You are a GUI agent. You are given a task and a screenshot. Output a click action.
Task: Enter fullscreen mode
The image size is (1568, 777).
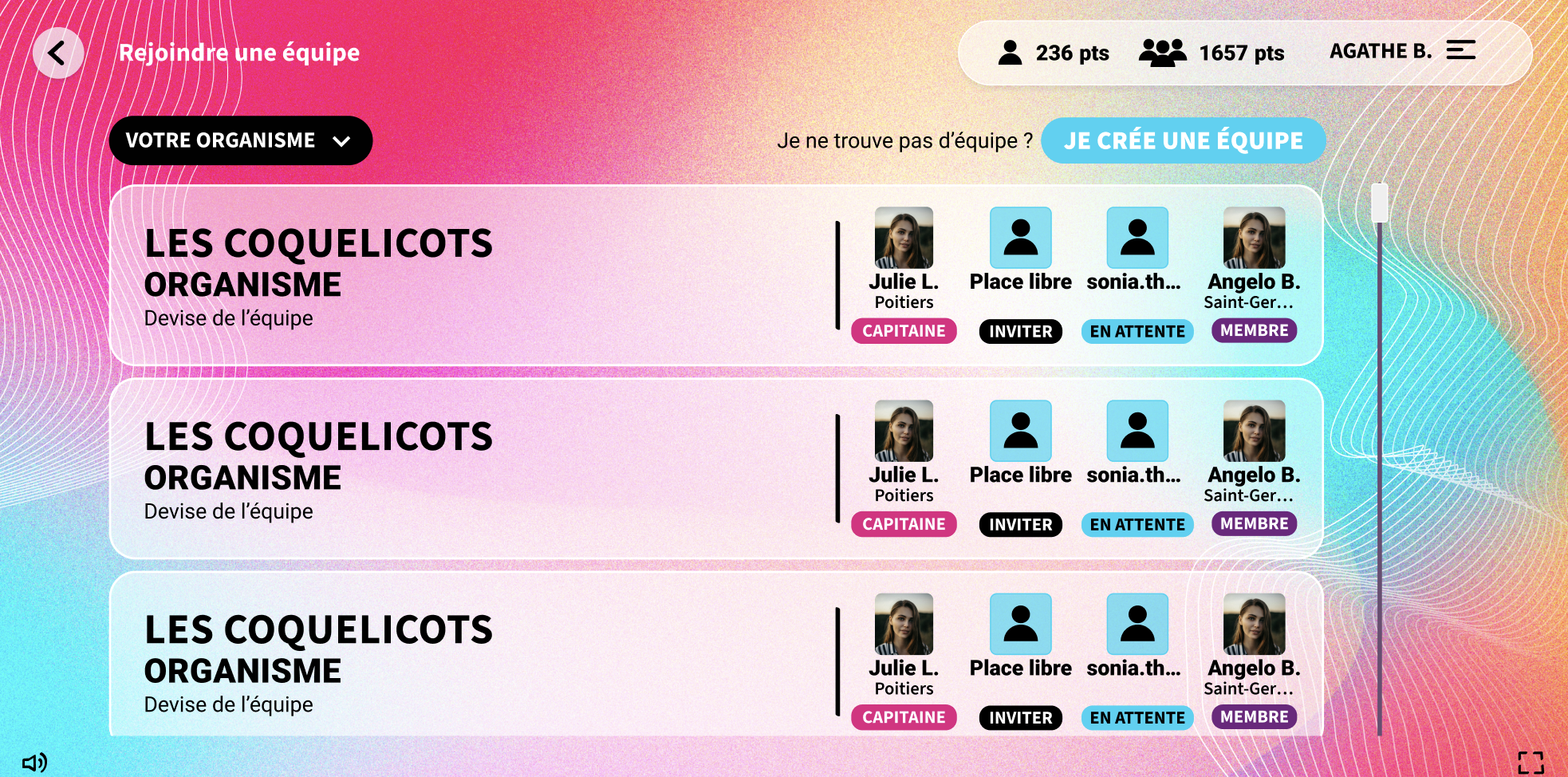coord(1530,763)
